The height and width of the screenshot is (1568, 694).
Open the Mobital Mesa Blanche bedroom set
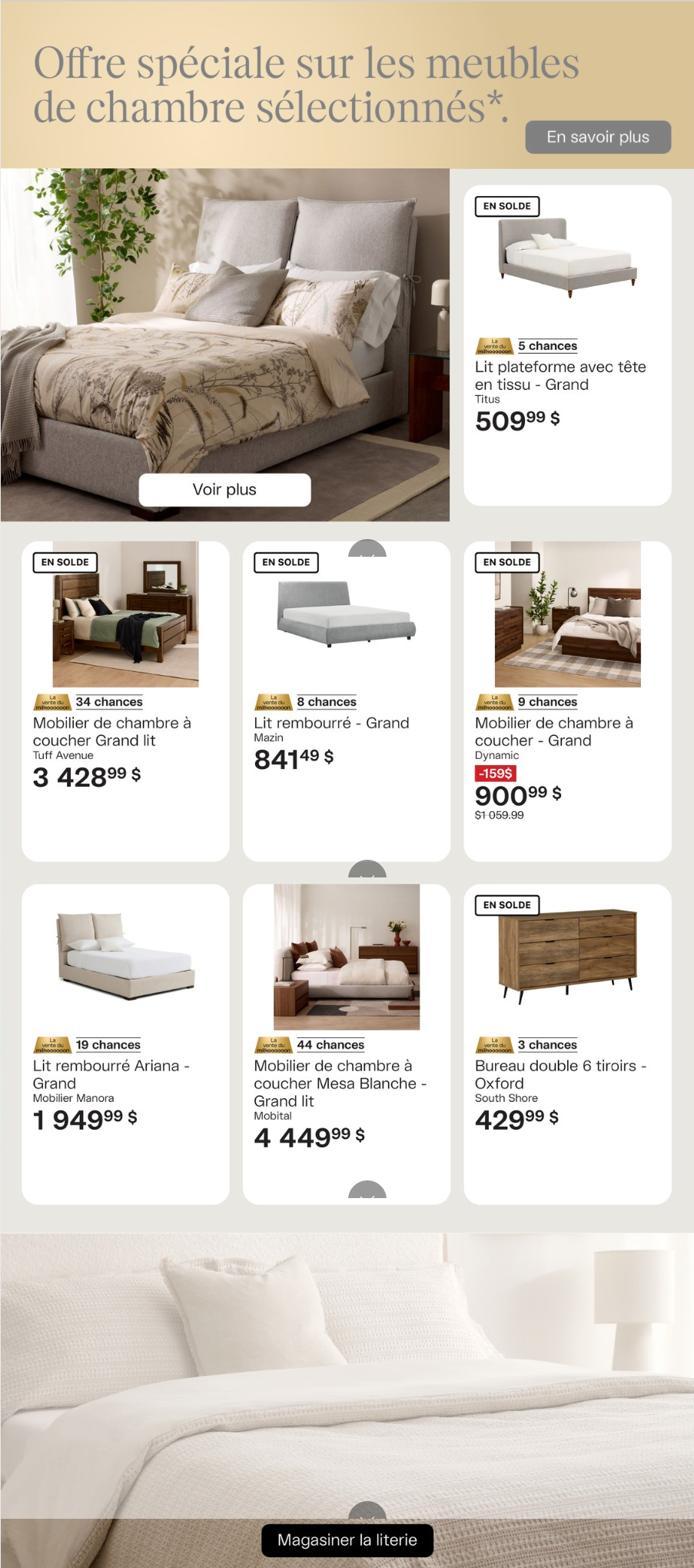coord(346,1044)
